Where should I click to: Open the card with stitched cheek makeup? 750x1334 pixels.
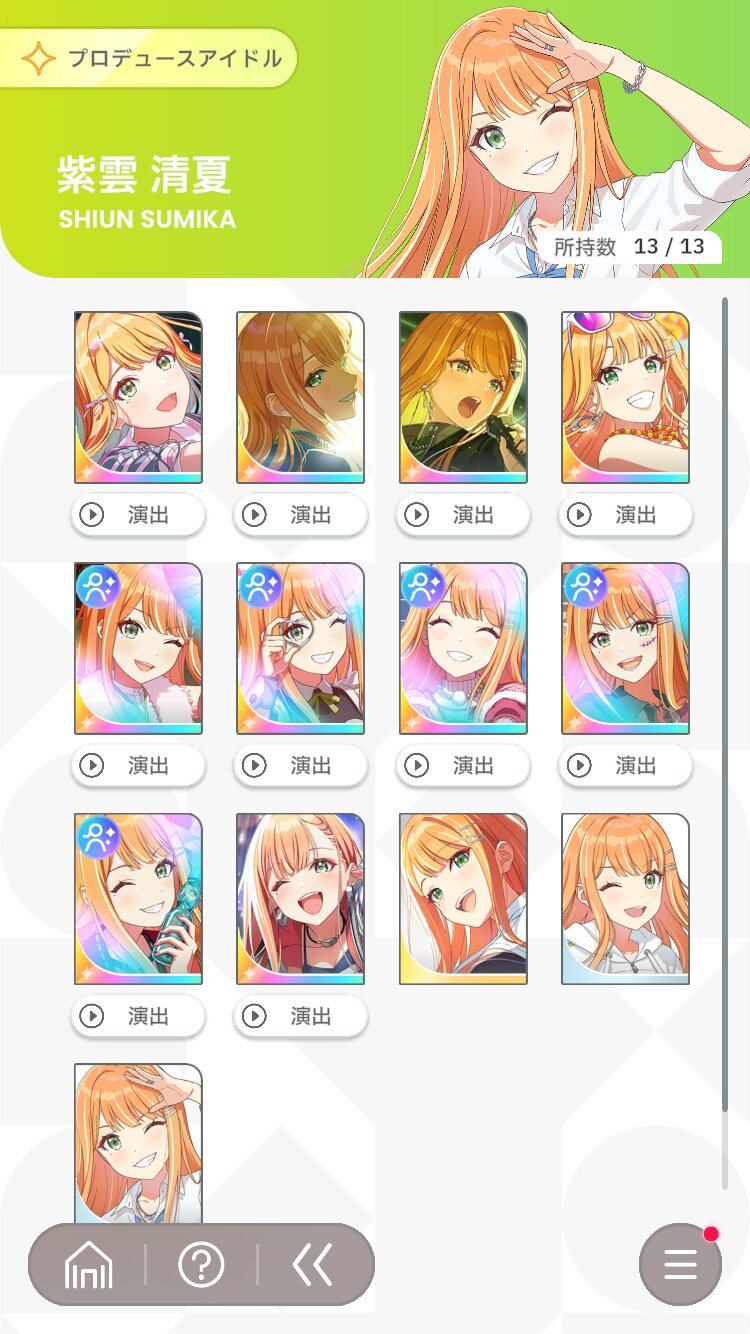(625, 648)
